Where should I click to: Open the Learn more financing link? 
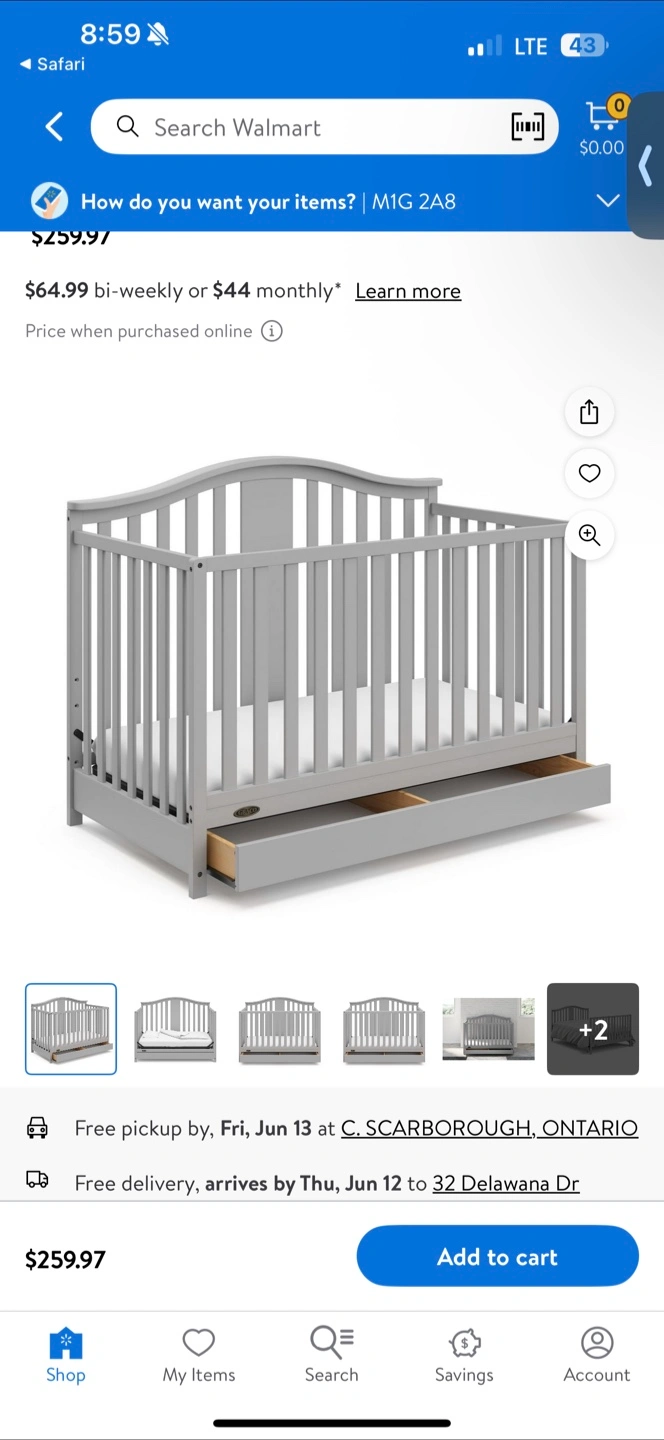click(x=408, y=291)
